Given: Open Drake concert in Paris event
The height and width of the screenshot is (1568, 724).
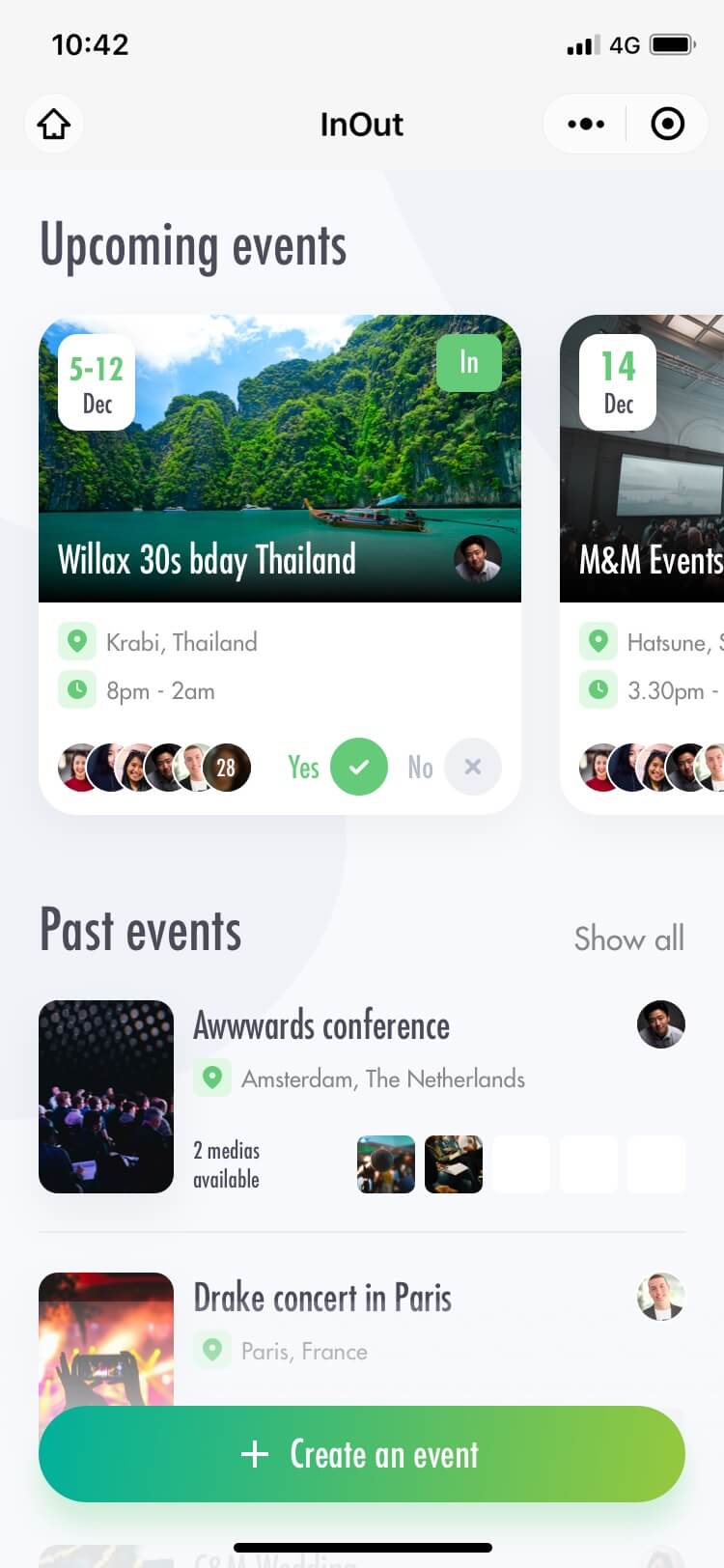Looking at the screenshot, I should click(x=322, y=1299).
